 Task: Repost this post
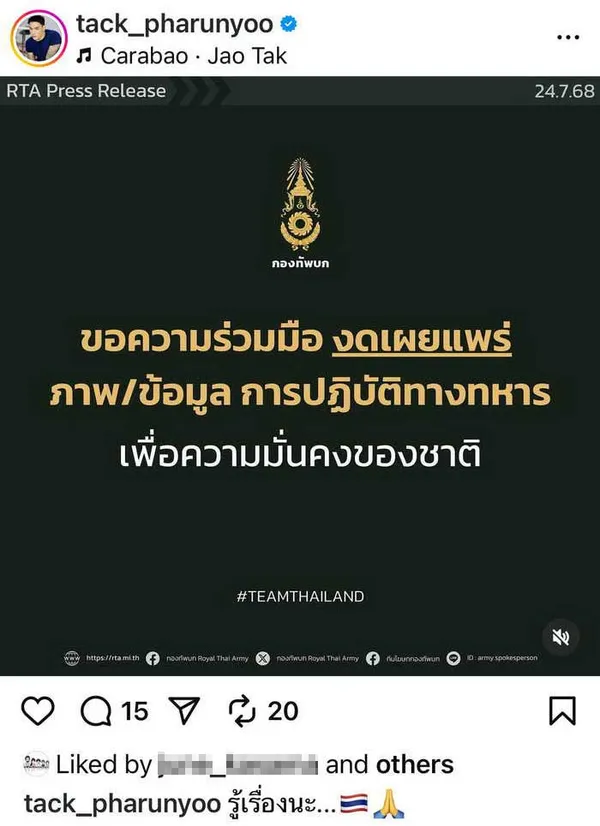(243, 711)
